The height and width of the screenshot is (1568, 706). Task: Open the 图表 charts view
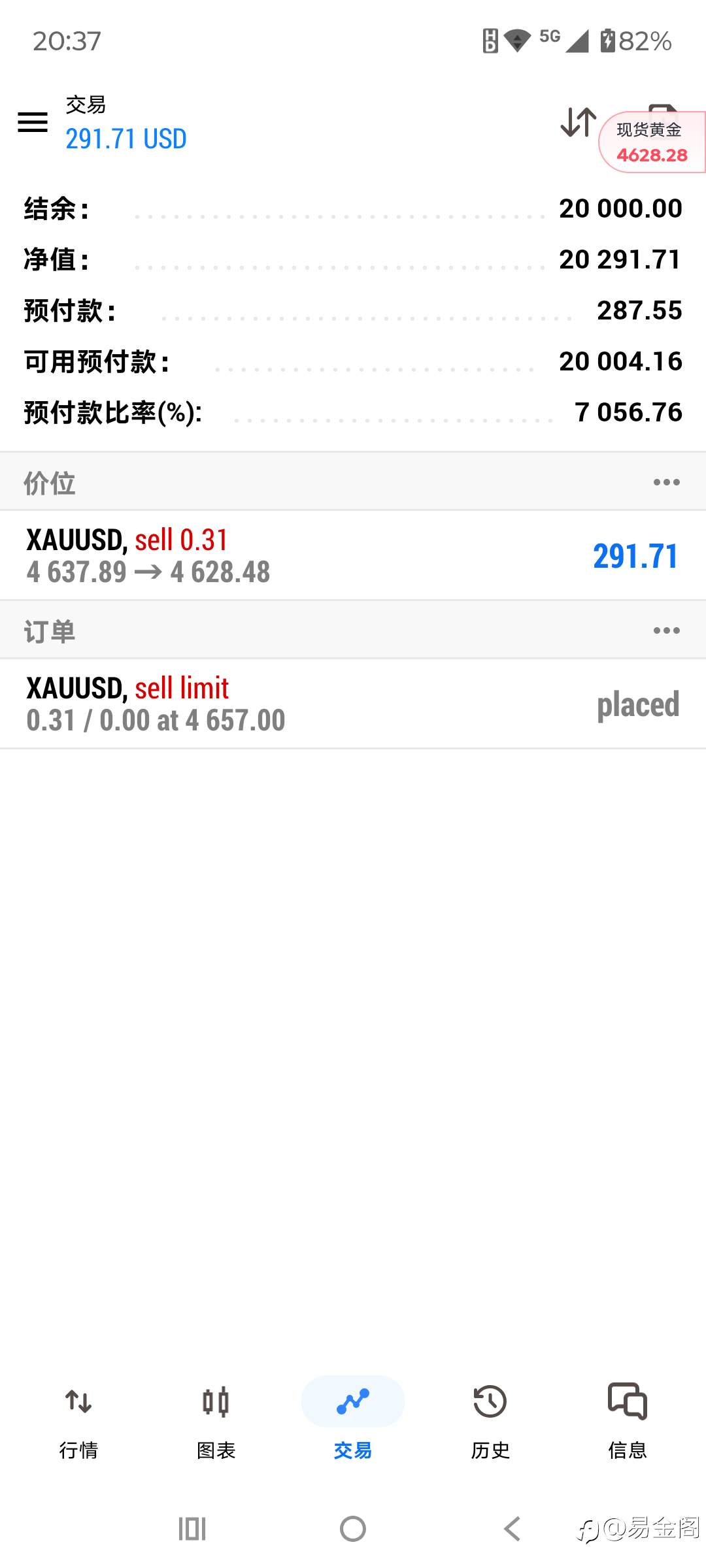[216, 1411]
